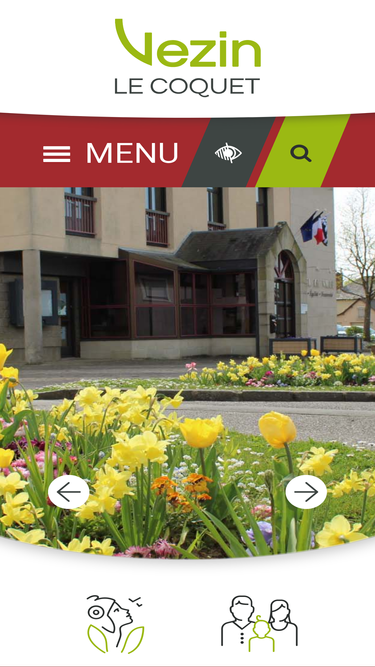Open search via the magnifier icon
The width and height of the screenshot is (375, 667).
301,153
